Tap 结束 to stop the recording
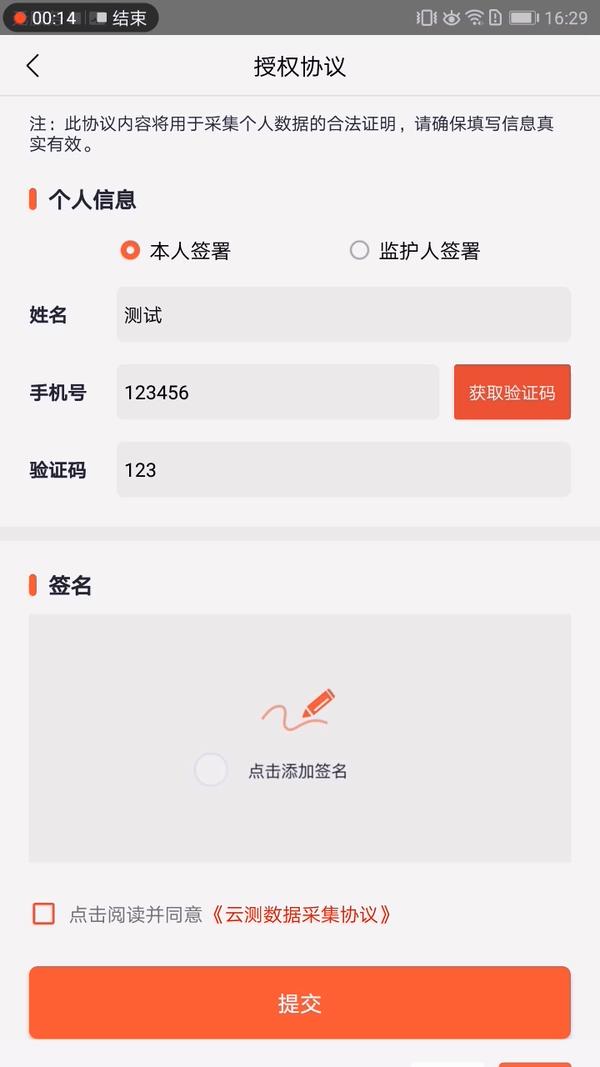Viewport: 600px width, 1067px height. pos(126,18)
